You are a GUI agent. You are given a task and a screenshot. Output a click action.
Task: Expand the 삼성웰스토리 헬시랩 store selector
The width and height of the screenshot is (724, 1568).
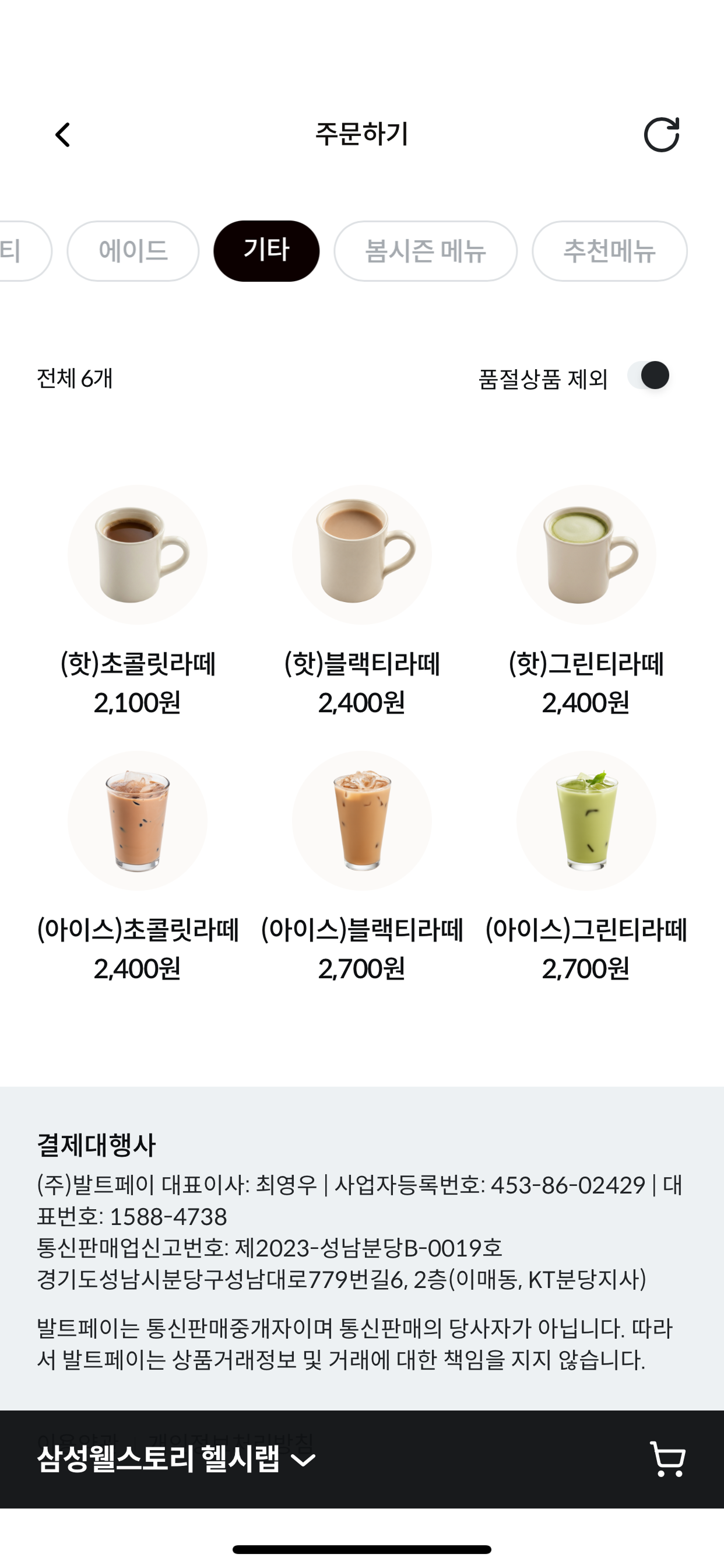click(x=177, y=1459)
